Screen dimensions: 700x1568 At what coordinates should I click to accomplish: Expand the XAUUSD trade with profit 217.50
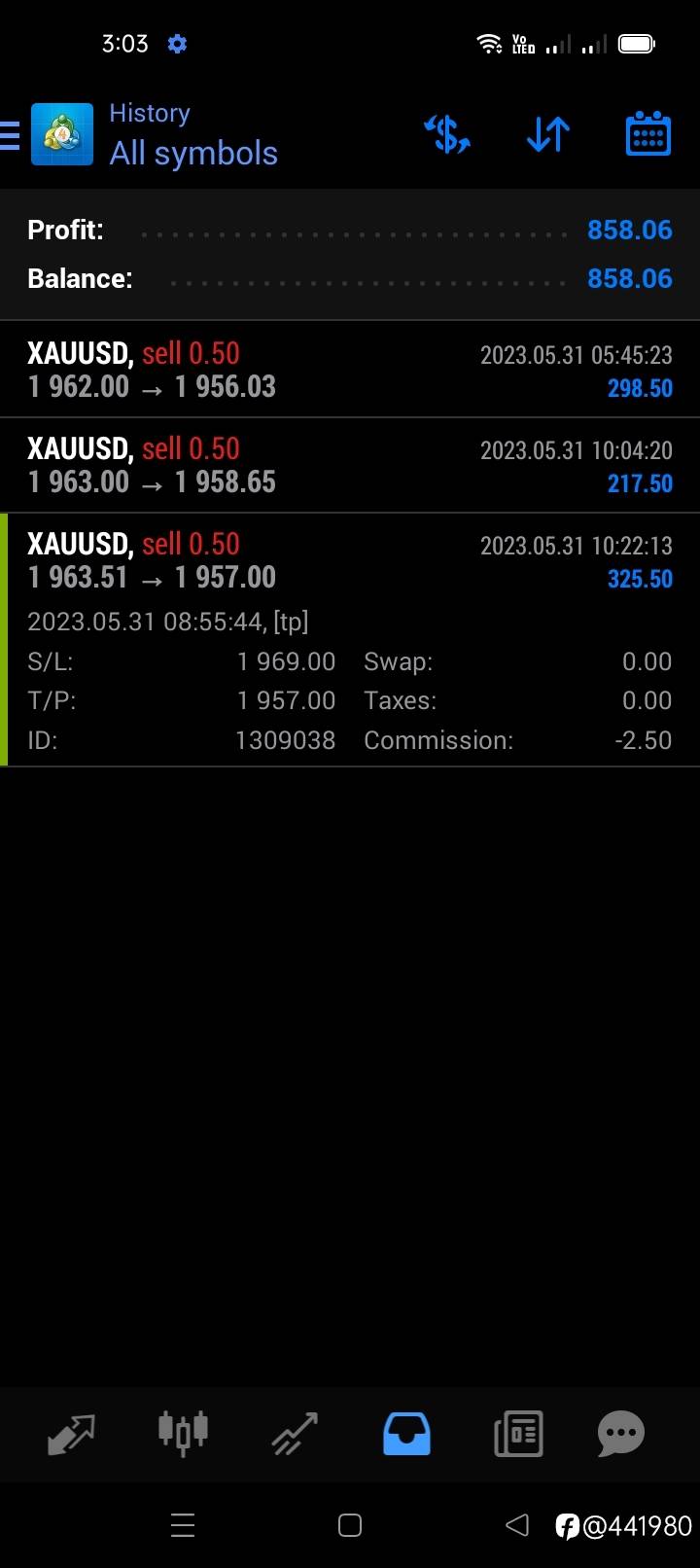350,465
